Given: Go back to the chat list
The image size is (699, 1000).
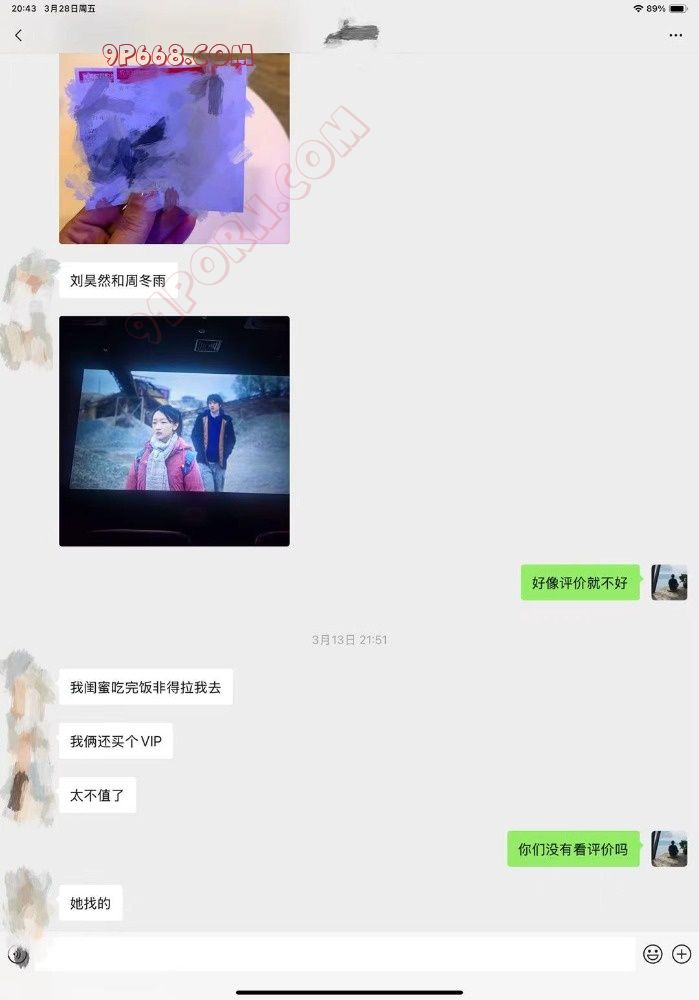Looking at the screenshot, I should coord(18,35).
